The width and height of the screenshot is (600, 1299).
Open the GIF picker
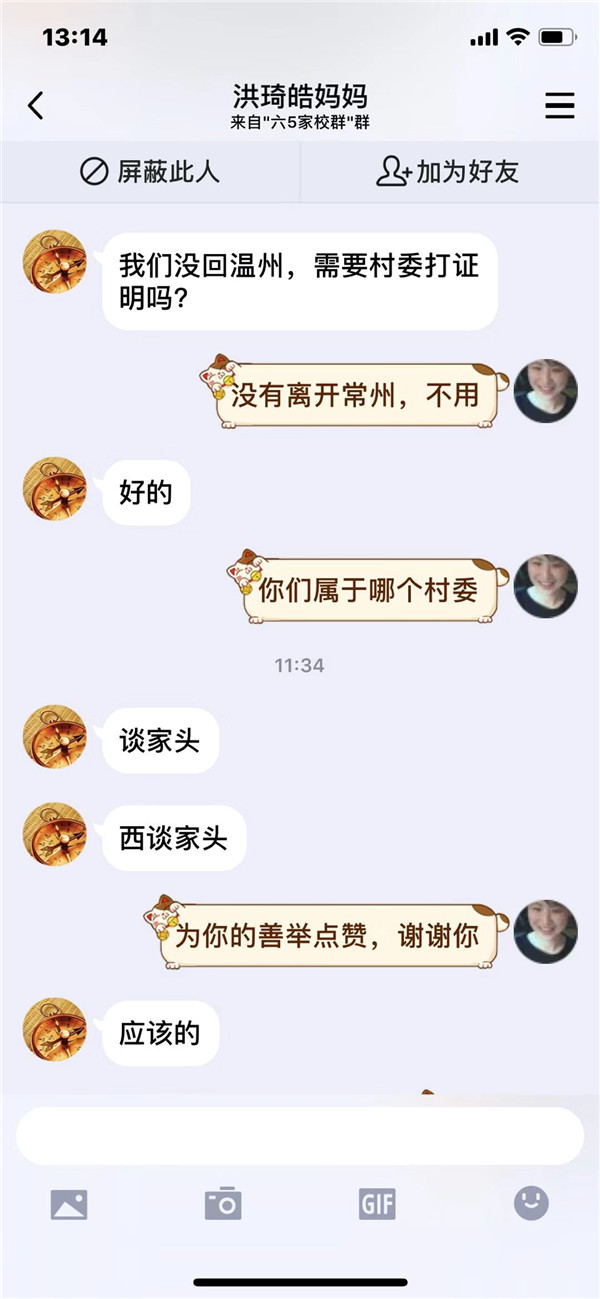coord(377,1204)
